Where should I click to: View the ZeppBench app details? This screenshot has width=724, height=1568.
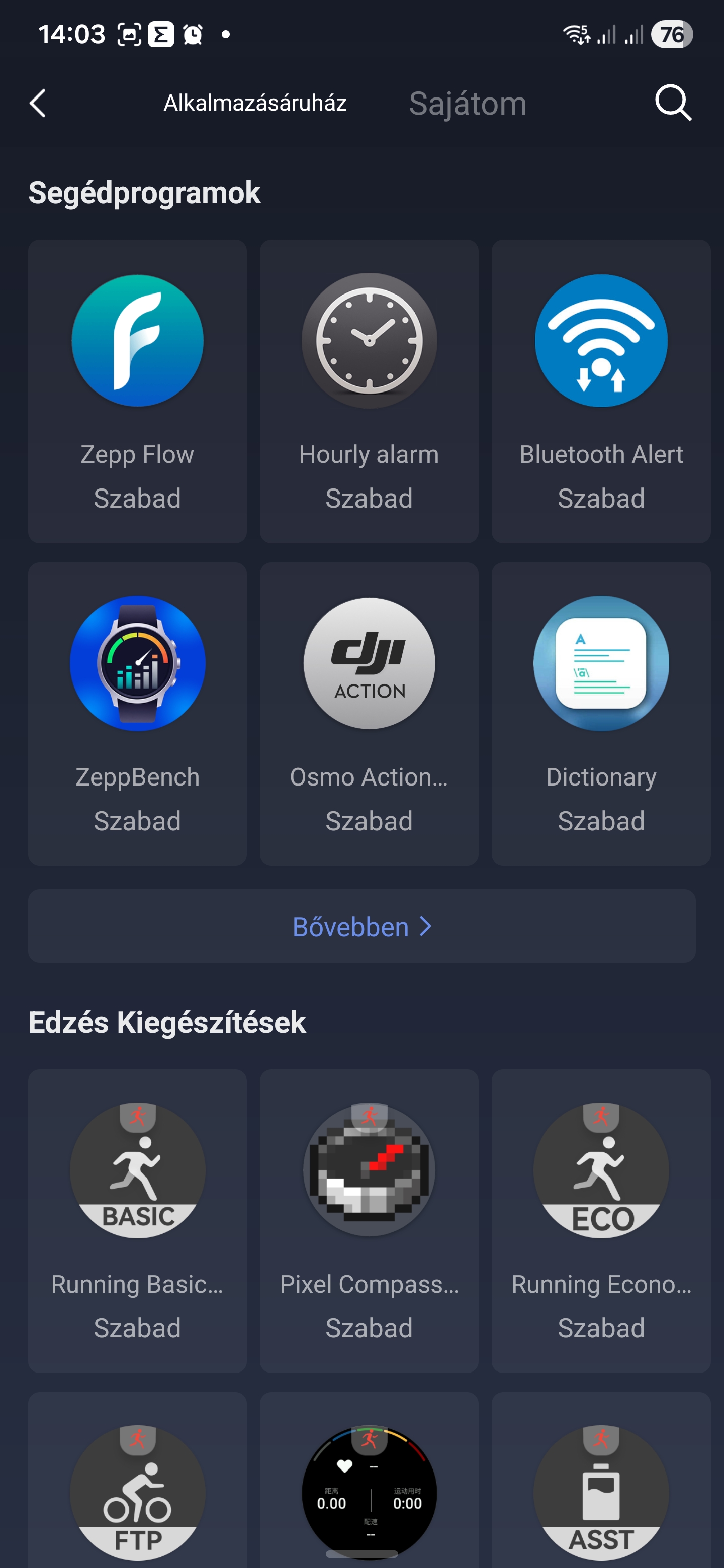138,713
